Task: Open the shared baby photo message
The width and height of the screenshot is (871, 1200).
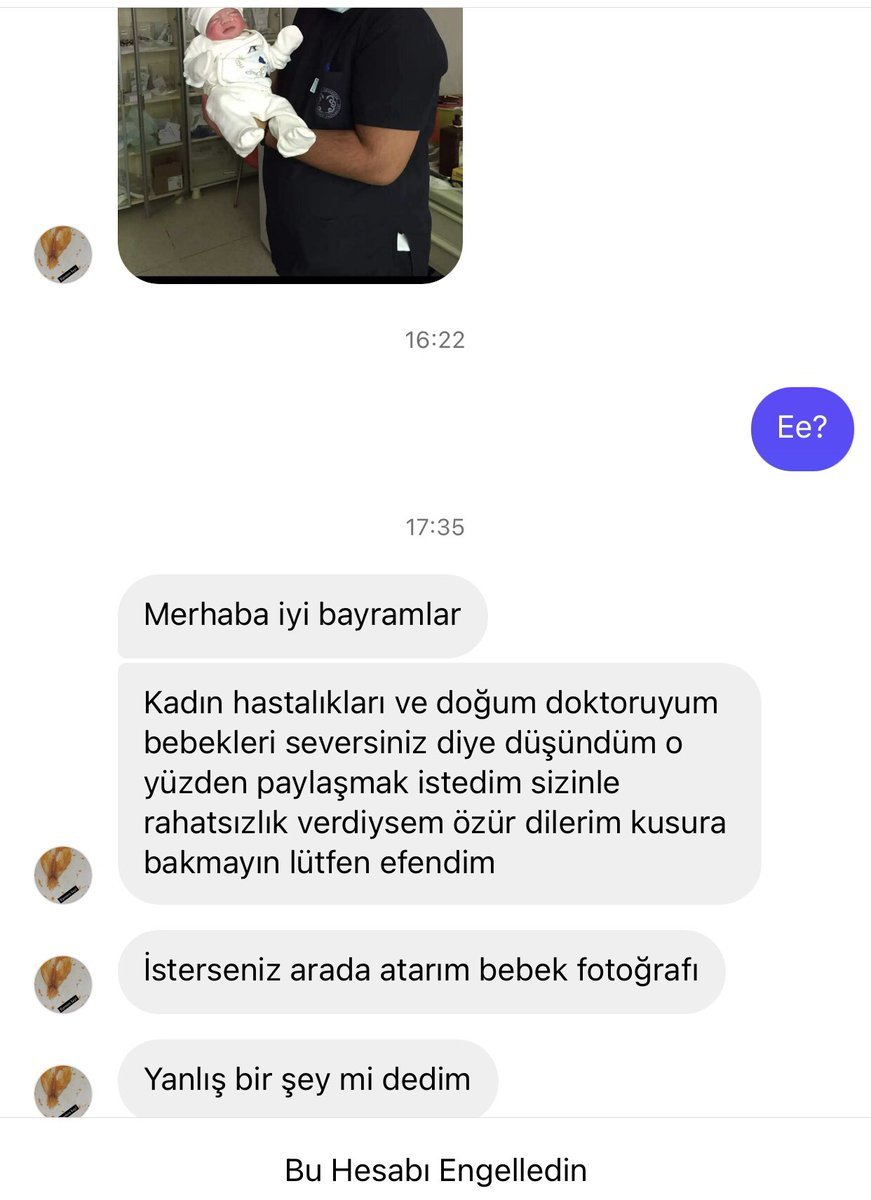Action: 290,145
